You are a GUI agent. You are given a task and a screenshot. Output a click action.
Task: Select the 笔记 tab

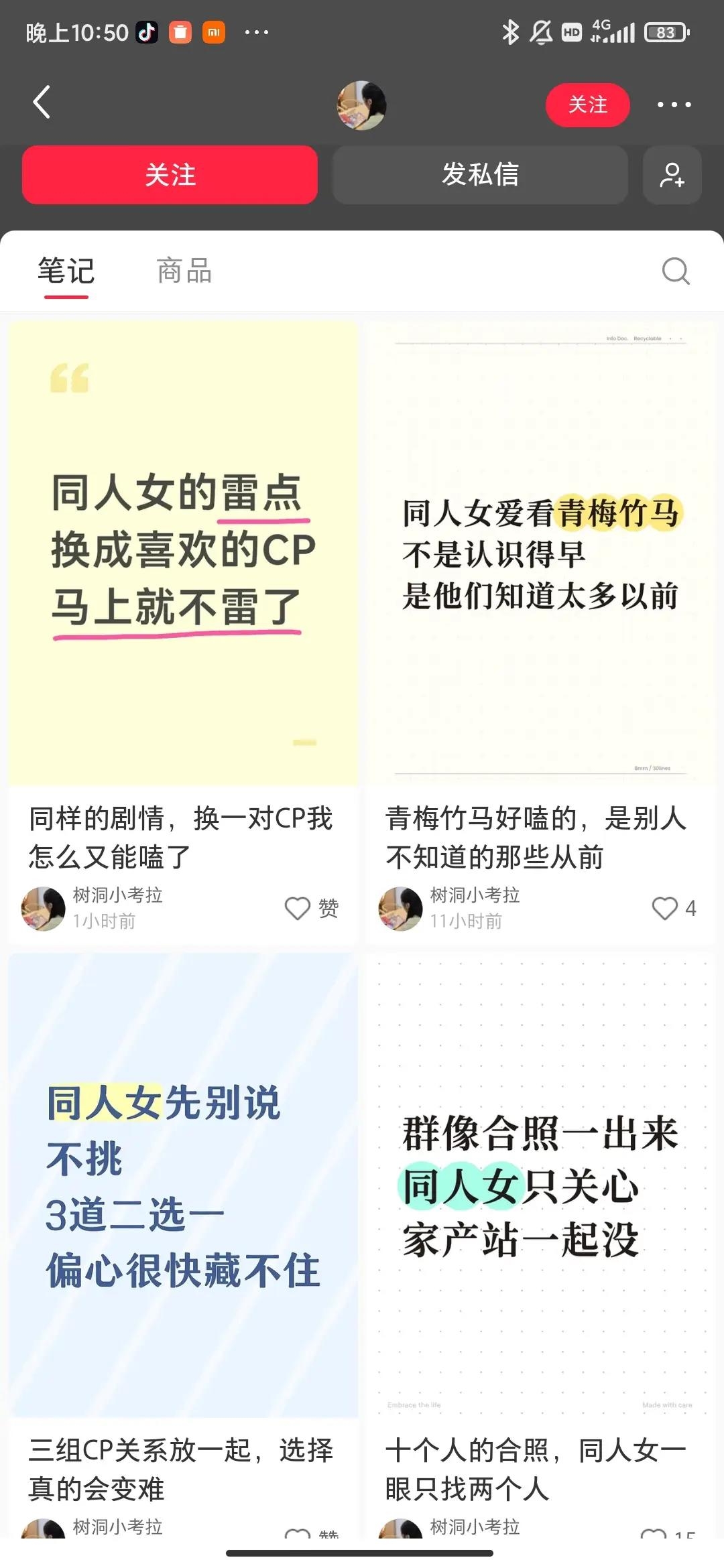66,271
